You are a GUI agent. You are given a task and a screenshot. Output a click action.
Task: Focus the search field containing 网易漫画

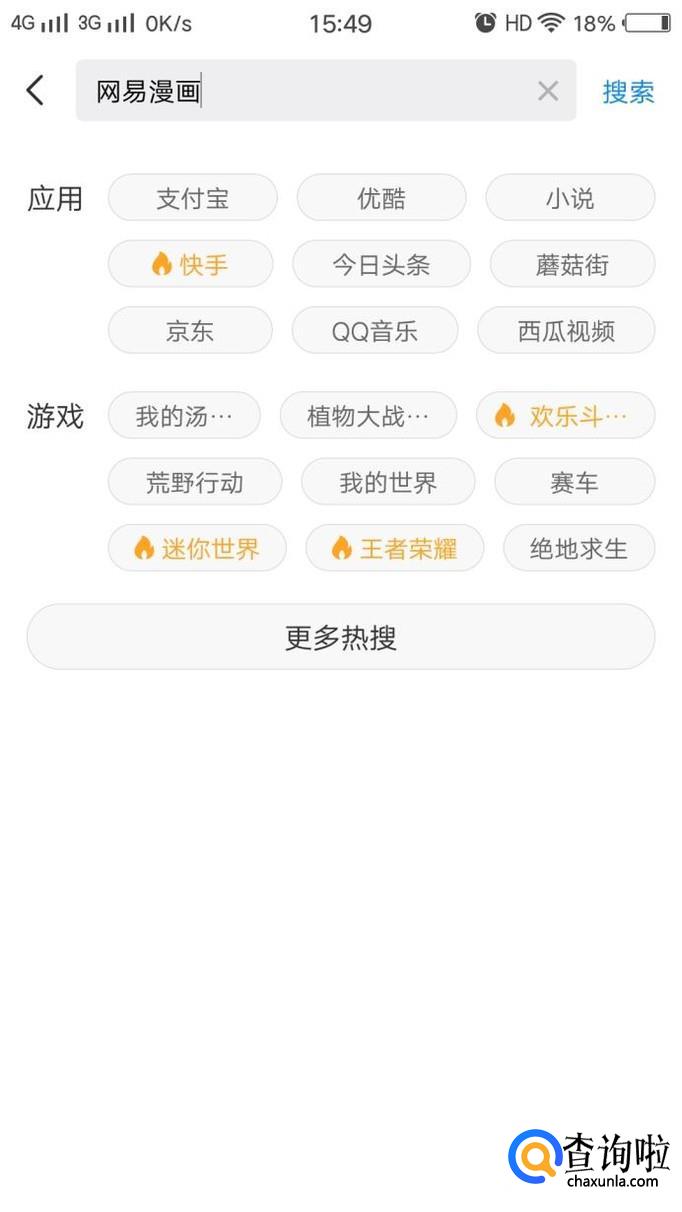pos(300,91)
